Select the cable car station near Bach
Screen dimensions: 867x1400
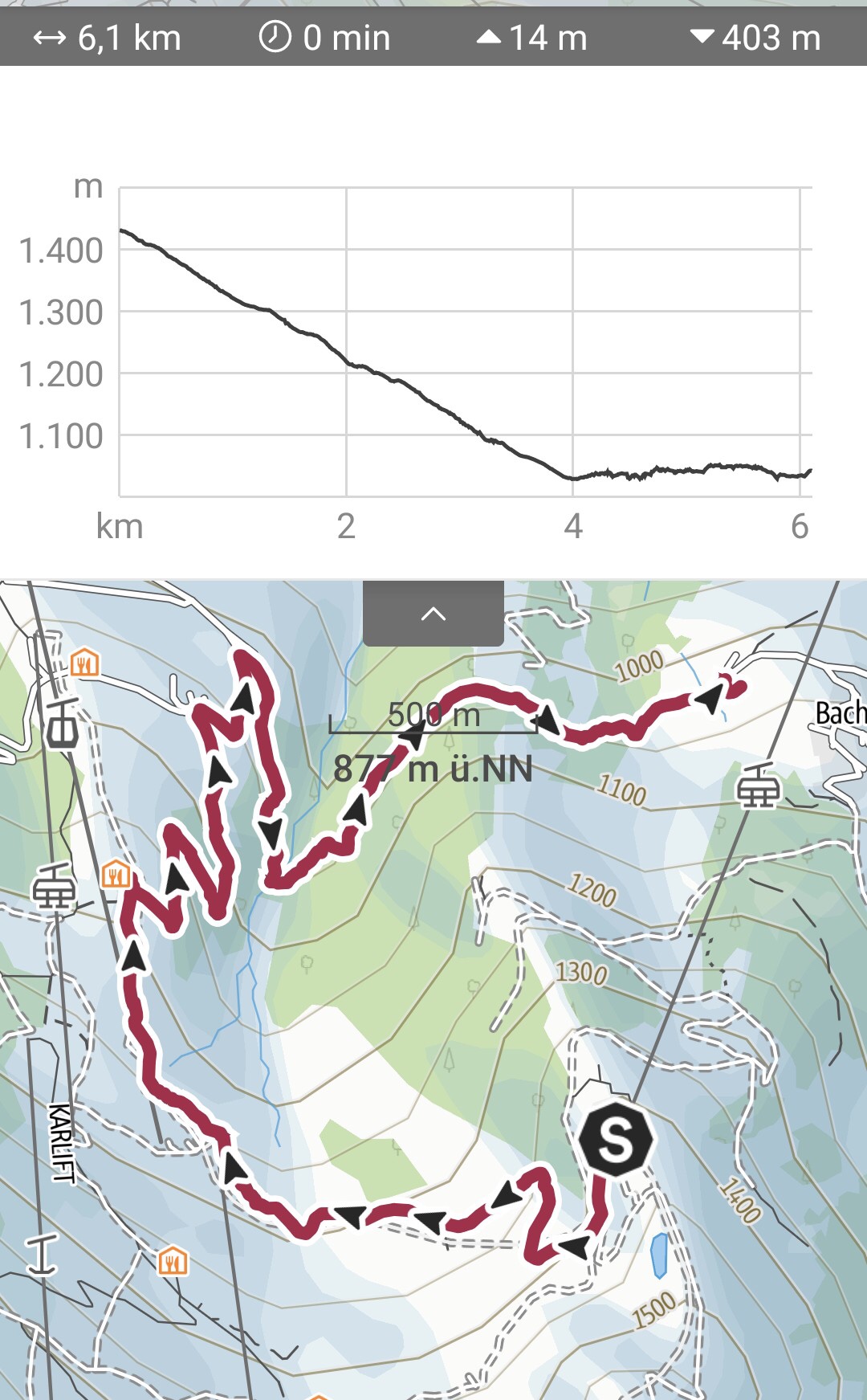tap(759, 786)
